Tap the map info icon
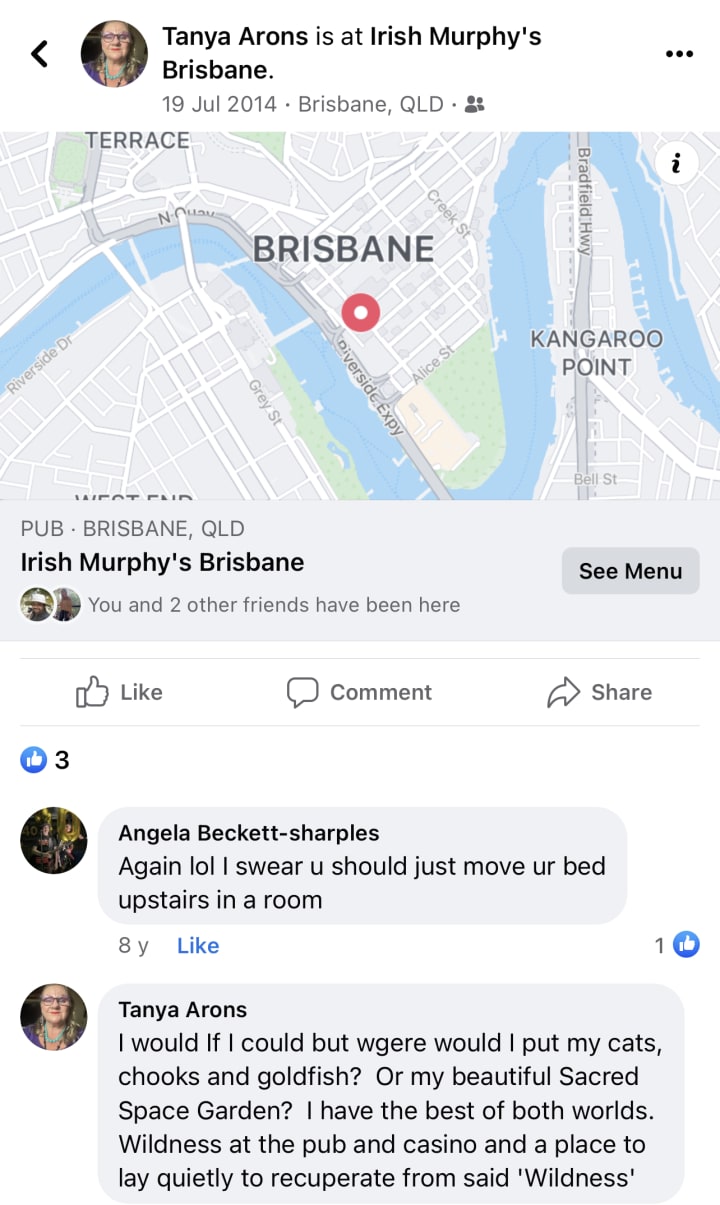 (676, 162)
